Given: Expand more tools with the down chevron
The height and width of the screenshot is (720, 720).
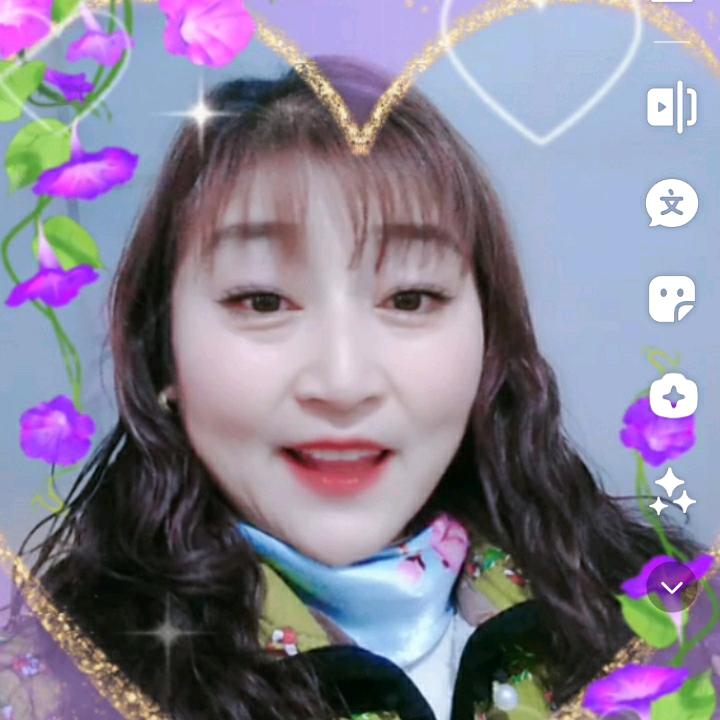Looking at the screenshot, I should coord(672,587).
